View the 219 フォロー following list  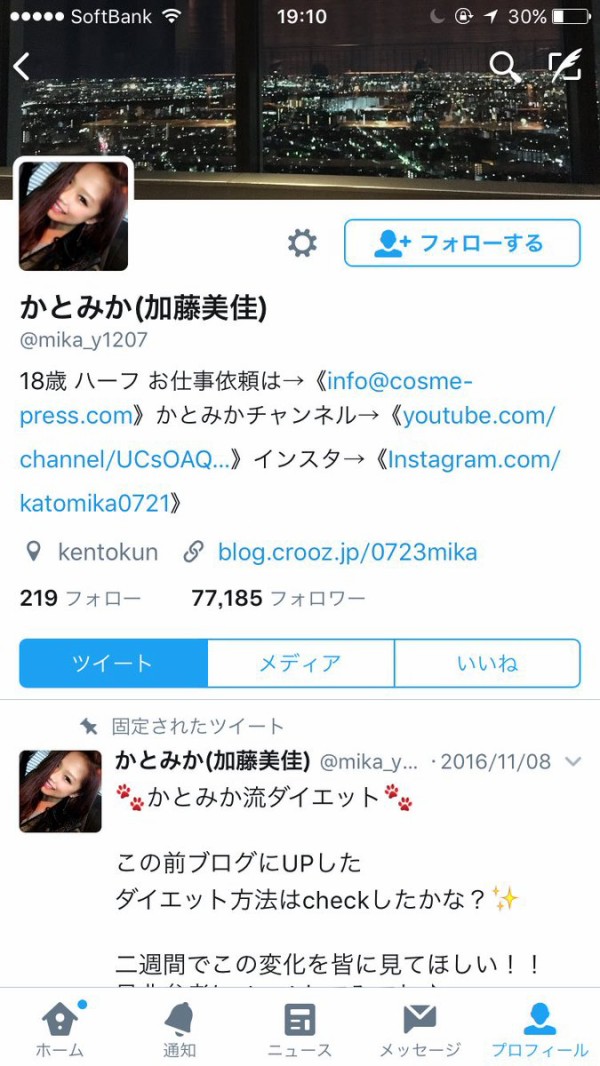pos(80,599)
